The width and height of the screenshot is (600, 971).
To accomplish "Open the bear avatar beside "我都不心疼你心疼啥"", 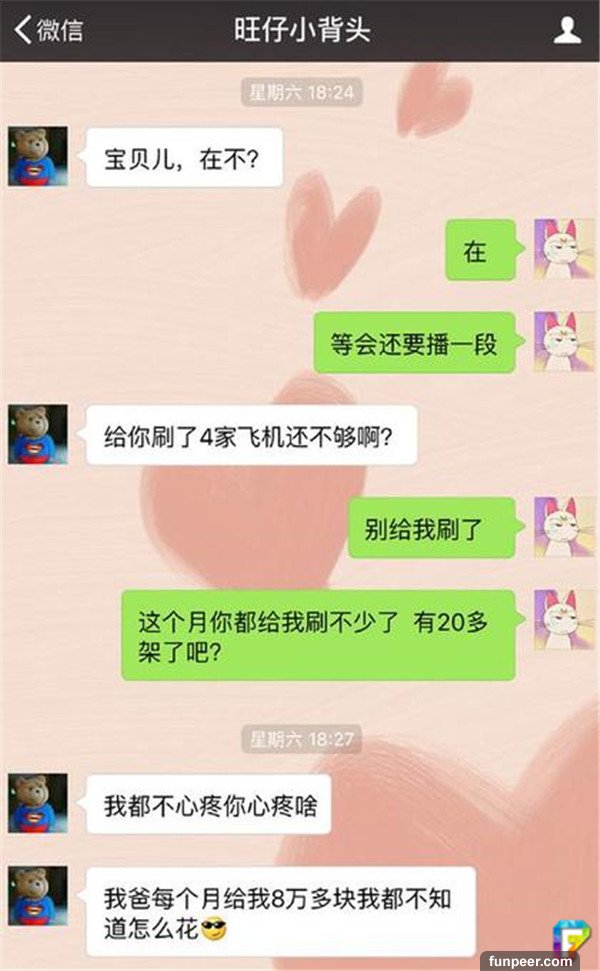I will point(38,803).
